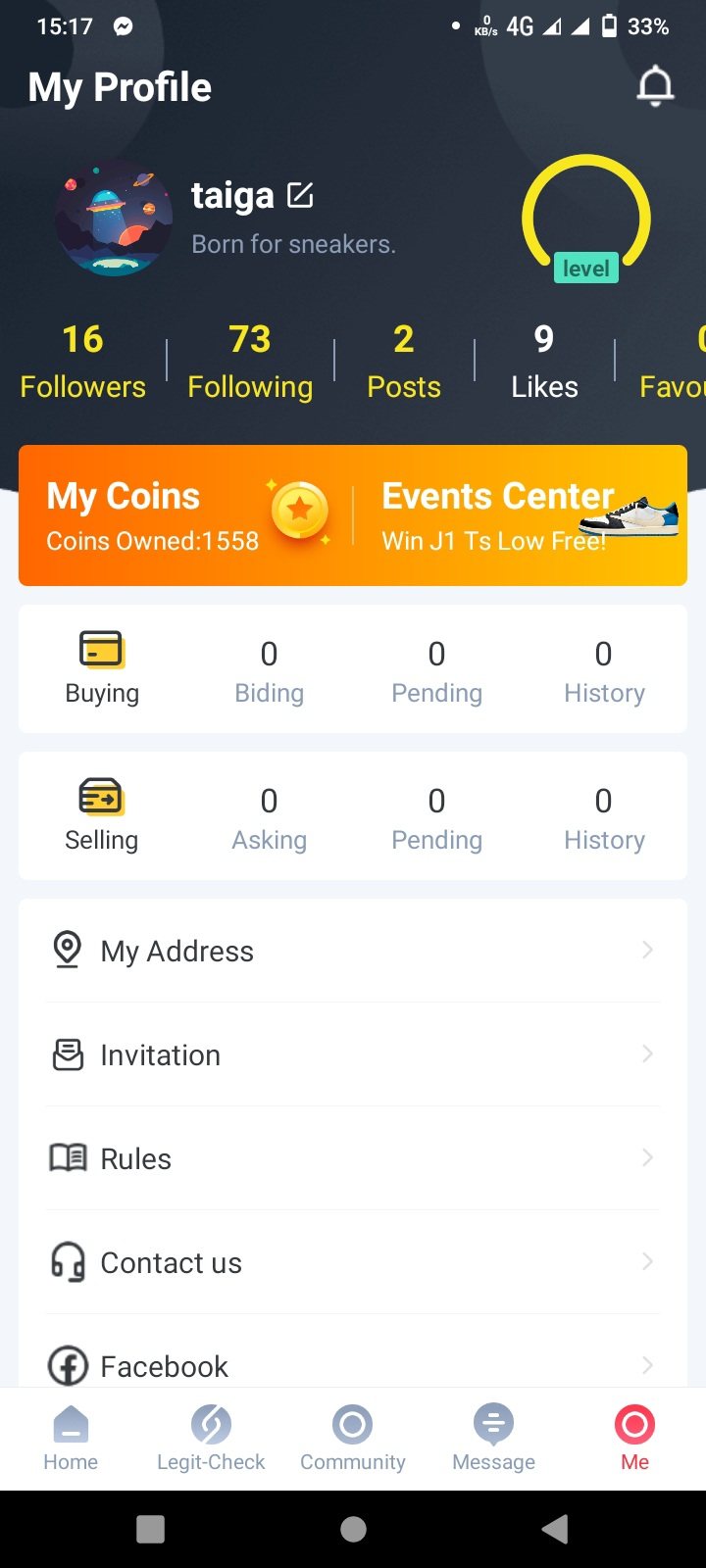Open the Following list
The width and height of the screenshot is (706, 1568).
tap(250, 361)
